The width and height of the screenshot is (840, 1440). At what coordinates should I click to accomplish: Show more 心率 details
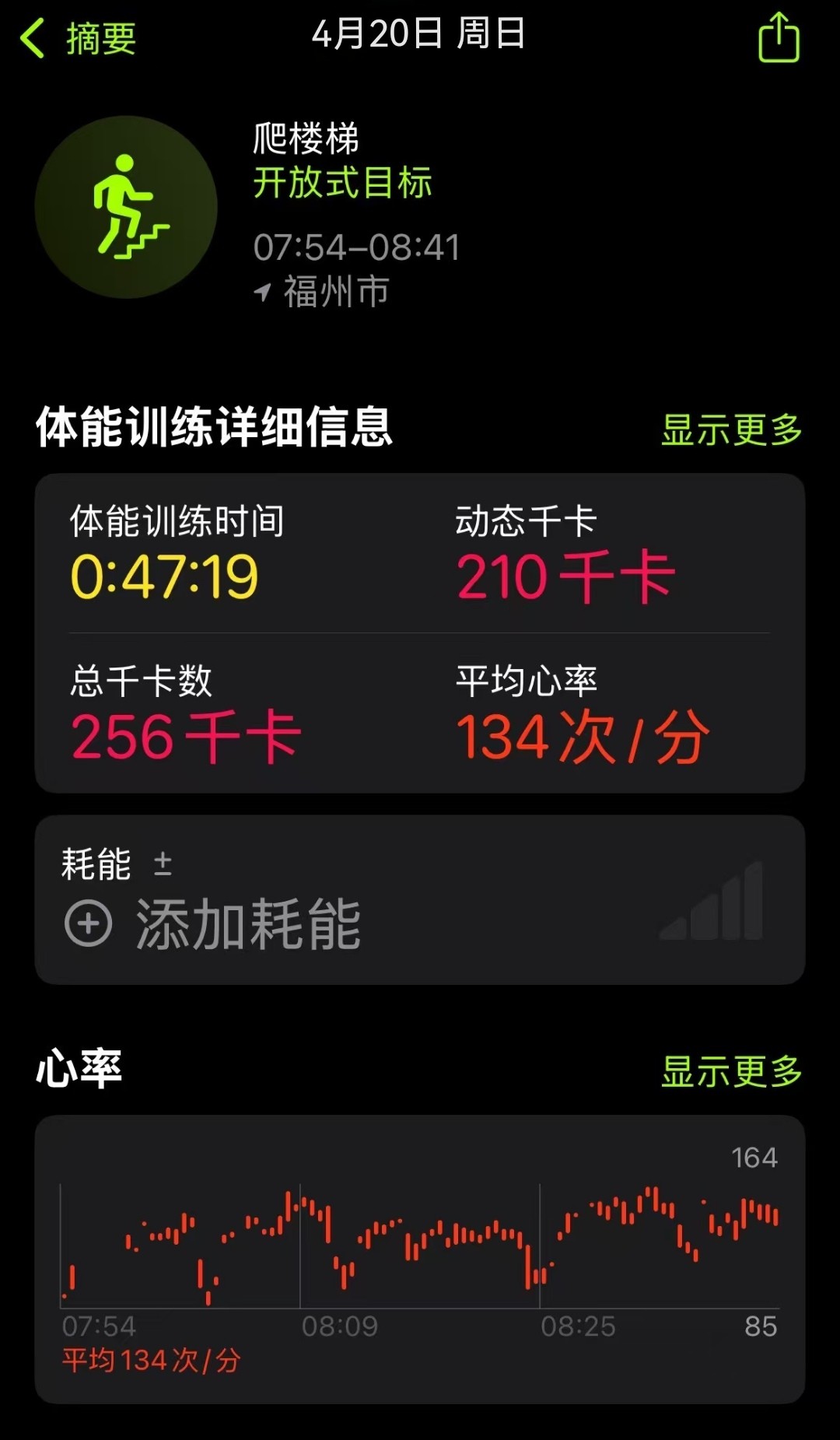tap(731, 1071)
